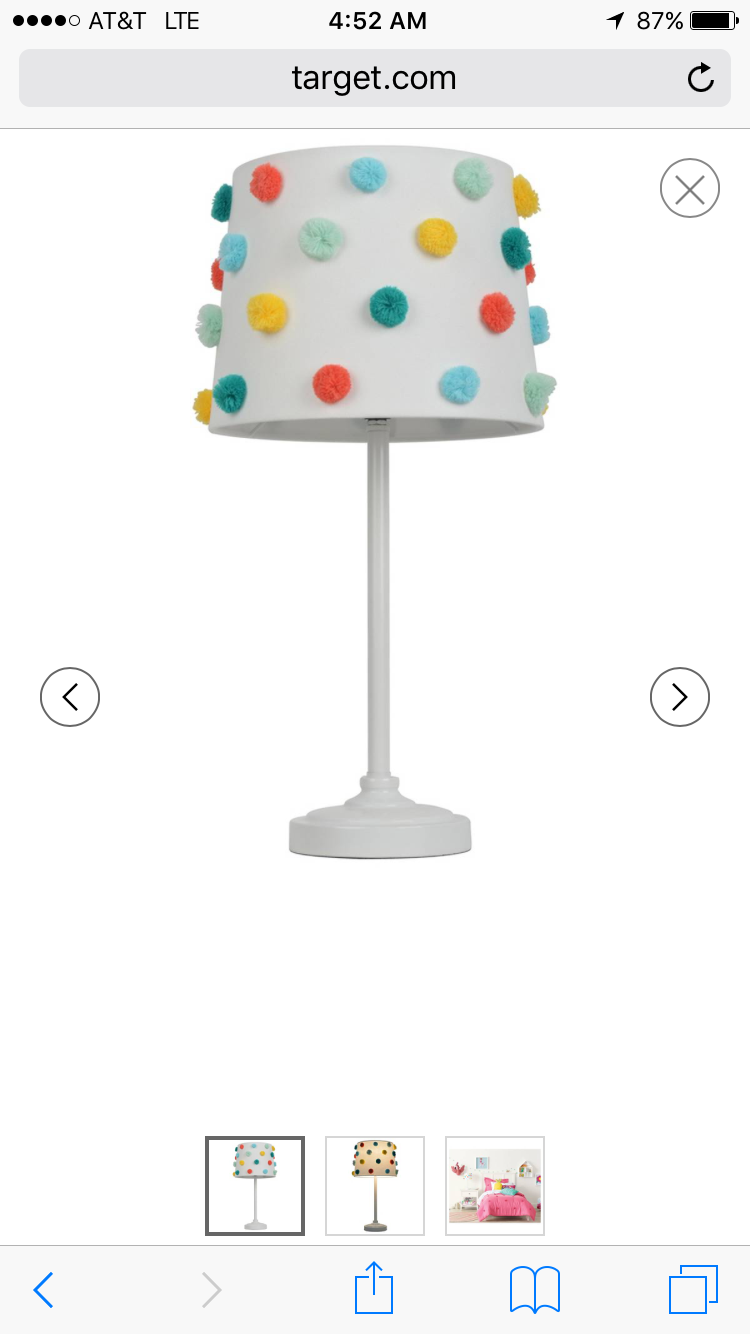Open Safari bookmarks
This screenshot has height=1334, width=750.
click(535, 1290)
